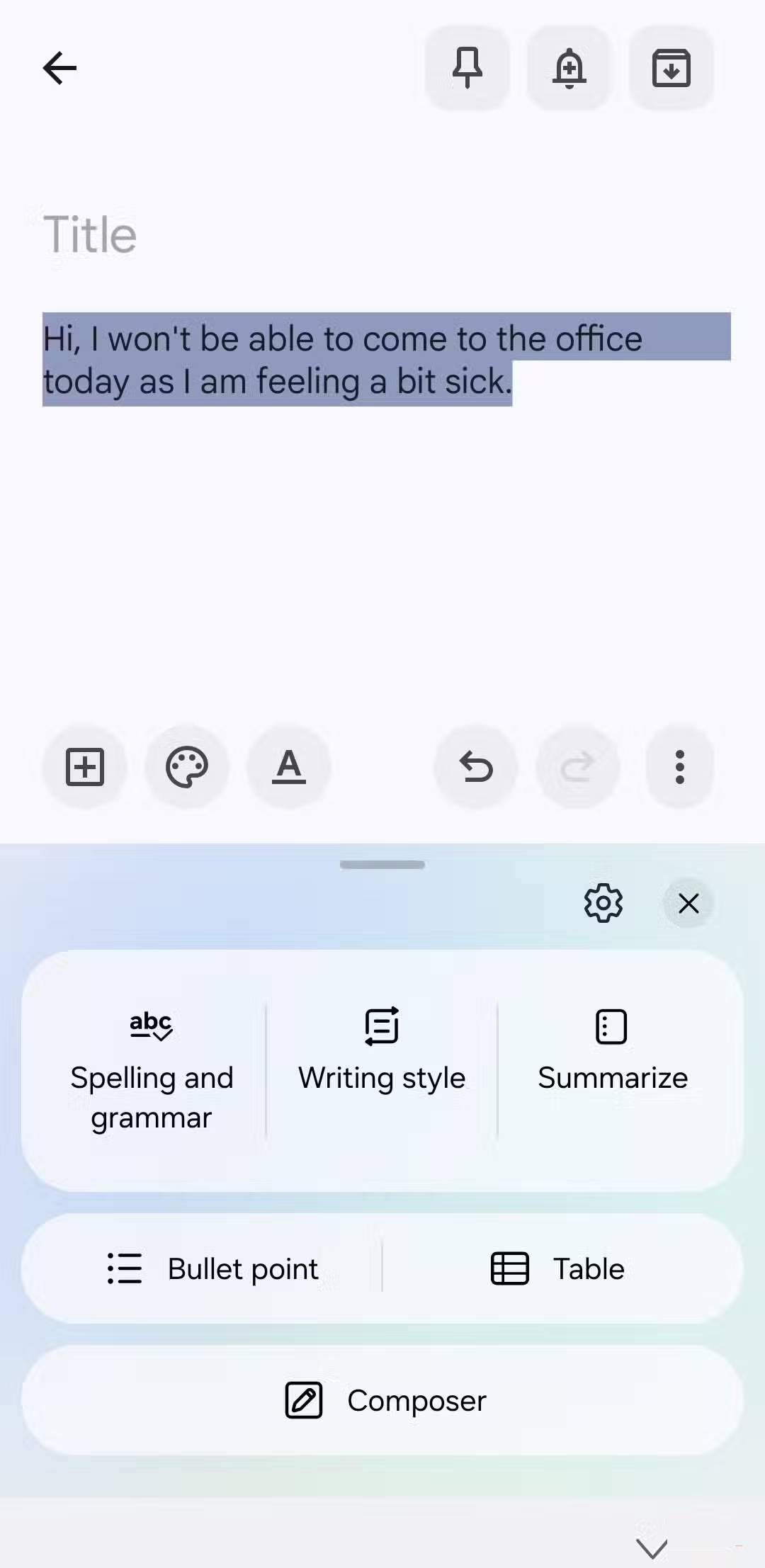Open the three-dot overflow menu
Image resolution: width=765 pixels, height=1568 pixels.
(x=680, y=767)
